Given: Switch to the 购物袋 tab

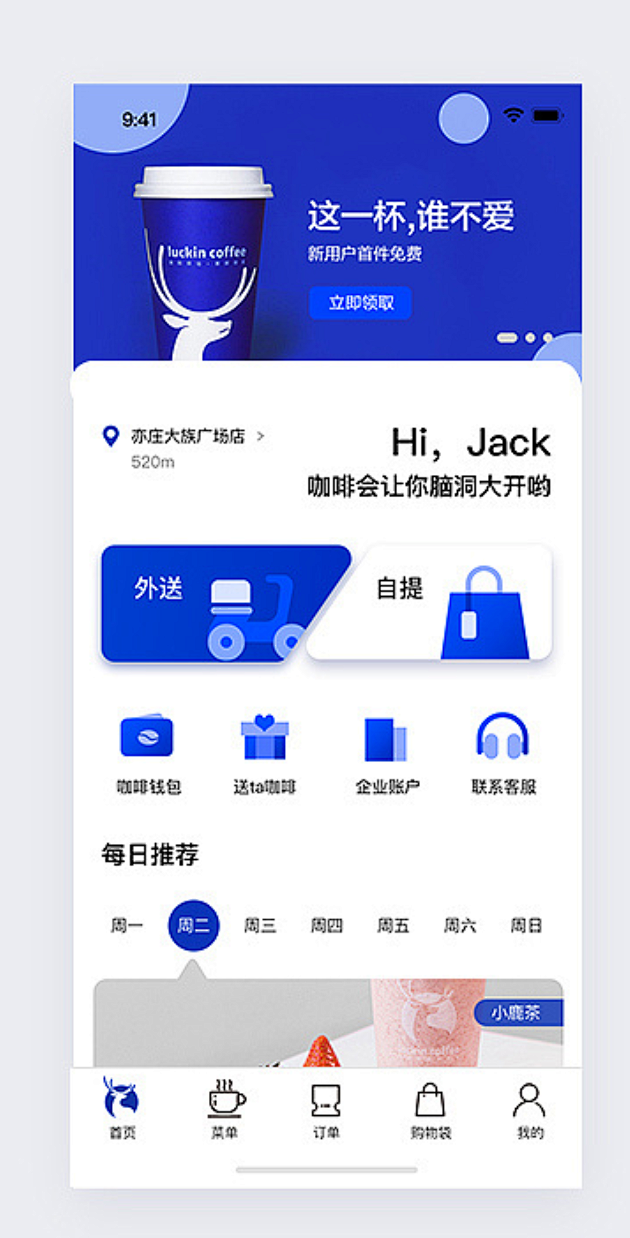Looking at the screenshot, I should (431, 1110).
